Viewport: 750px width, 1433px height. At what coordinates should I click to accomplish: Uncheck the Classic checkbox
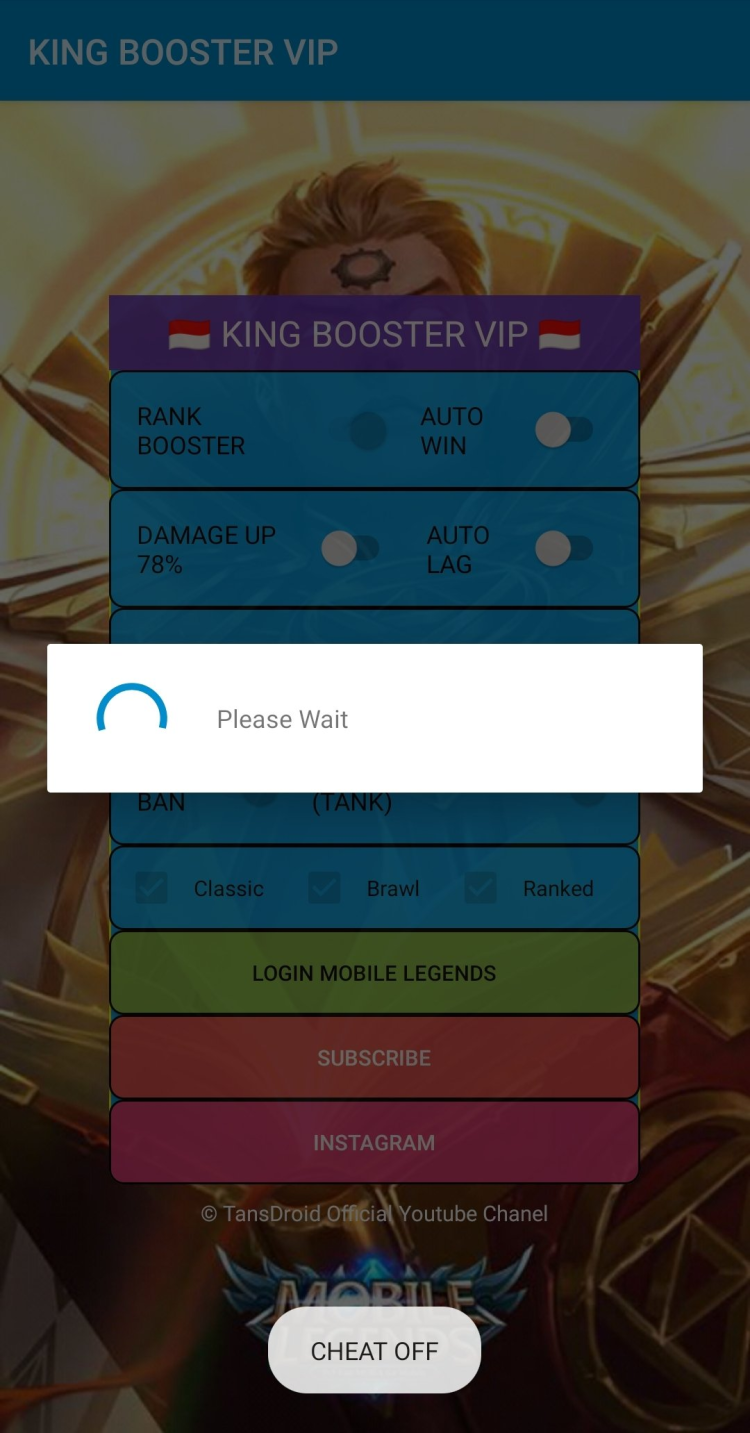[152, 888]
